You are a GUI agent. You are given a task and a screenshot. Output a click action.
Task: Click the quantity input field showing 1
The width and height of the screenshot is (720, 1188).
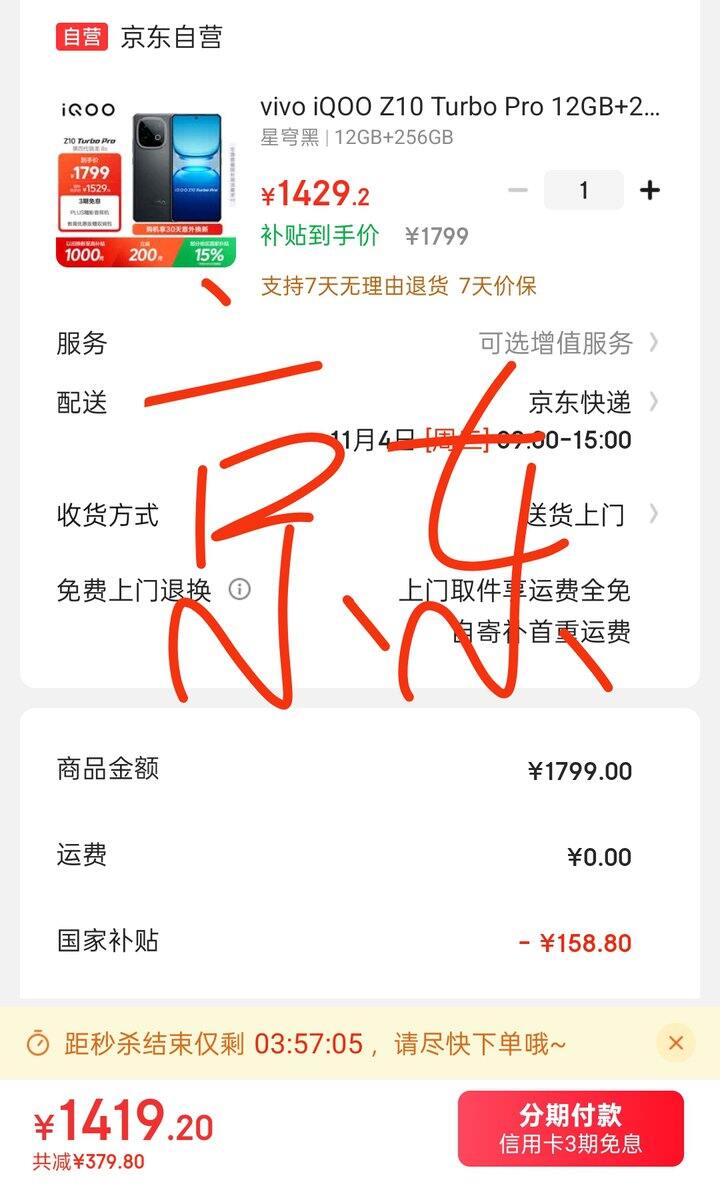click(x=584, y=188)
